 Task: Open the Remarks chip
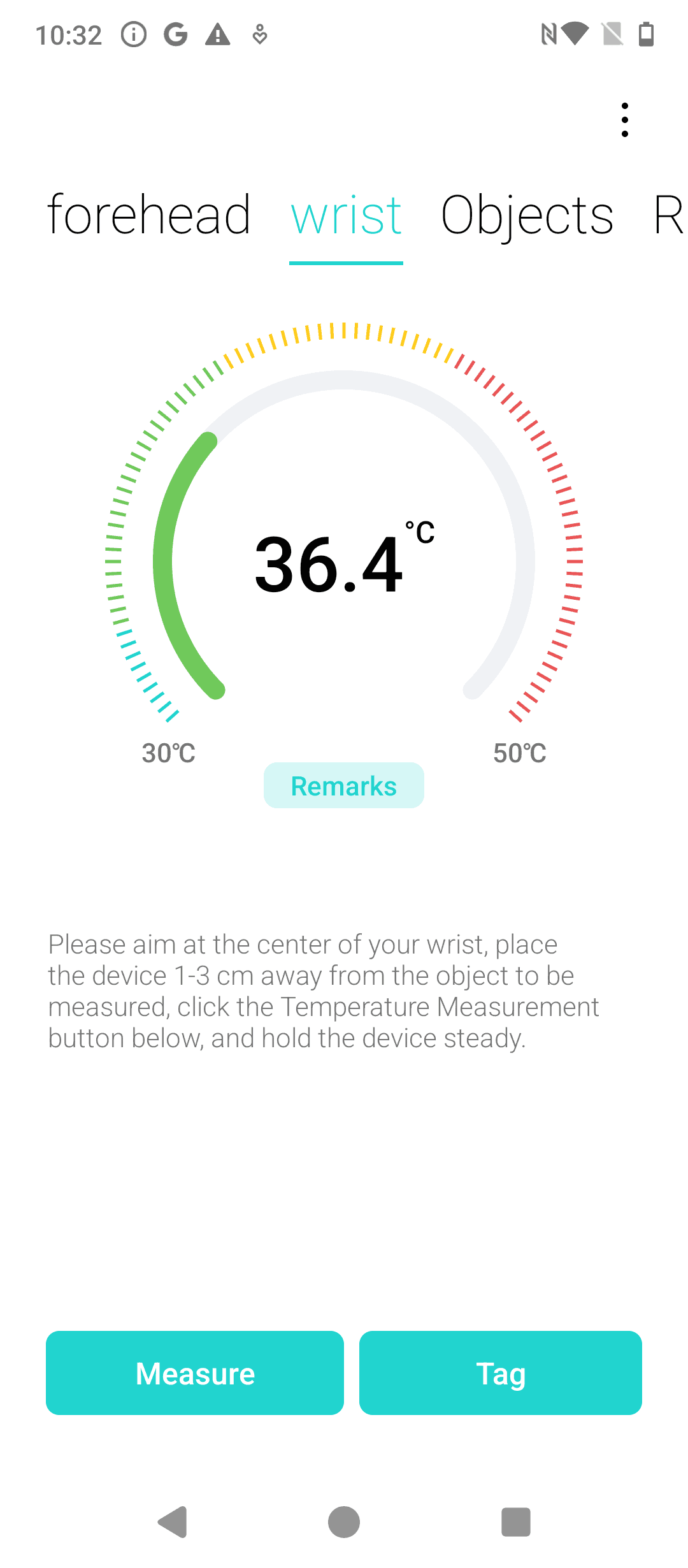344,785
